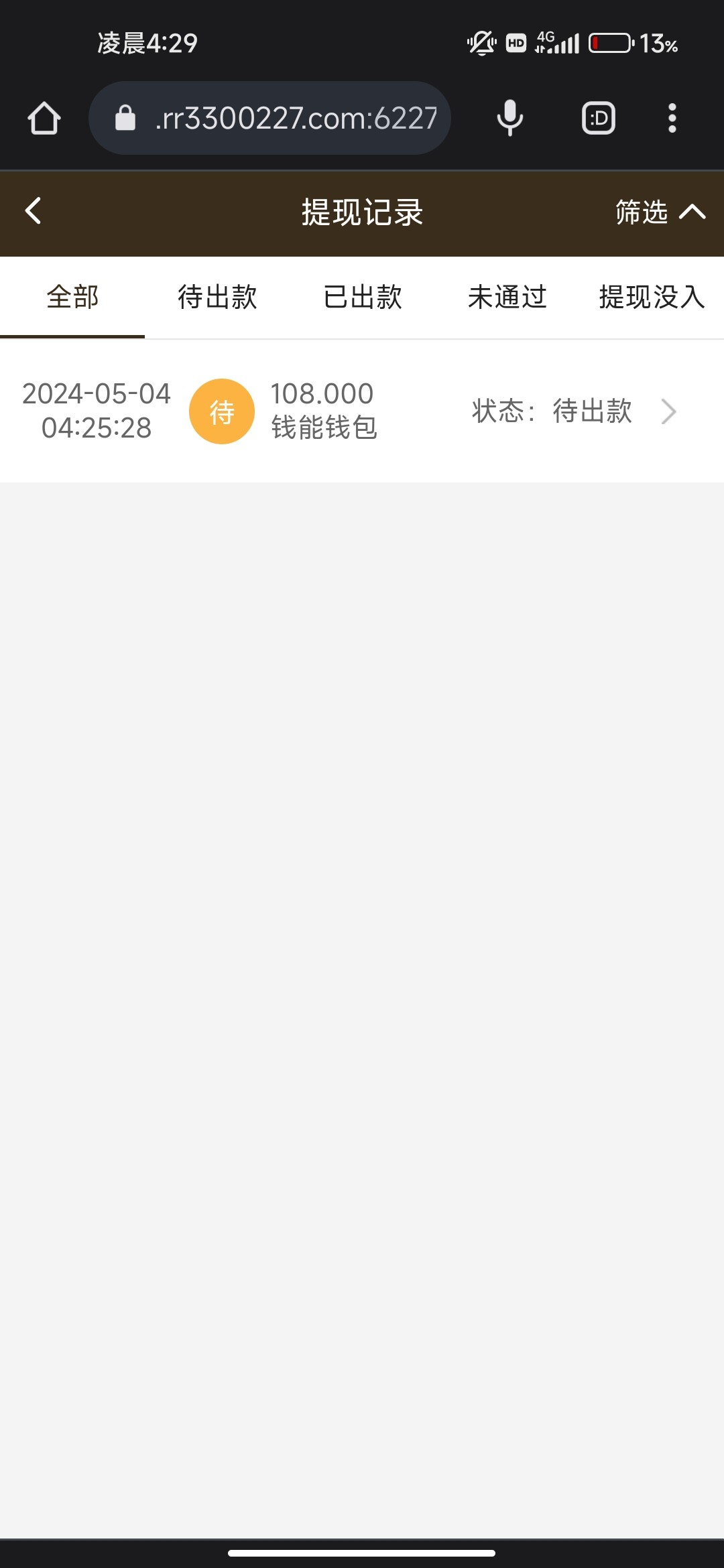The width and height of the screenshot is (724, 1568).
Task: Activate voice search with the microphone icon
Action: 509,117
